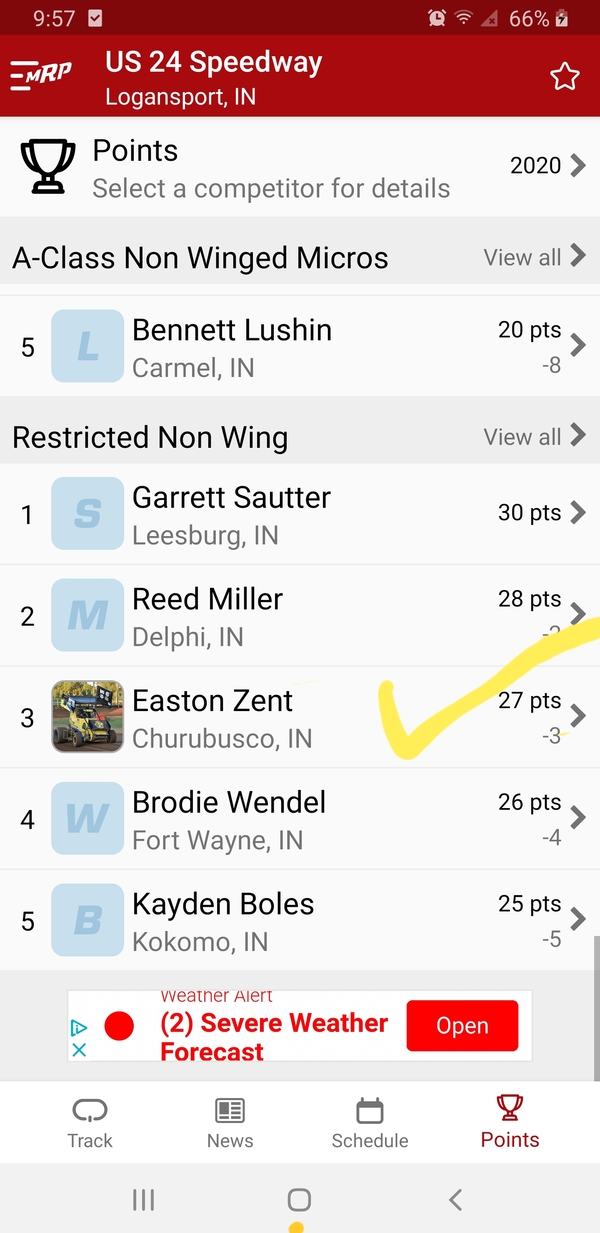Change the 2020 points season
The width and height of the screenshot is (600, 1233).
[x=547, y=166]
